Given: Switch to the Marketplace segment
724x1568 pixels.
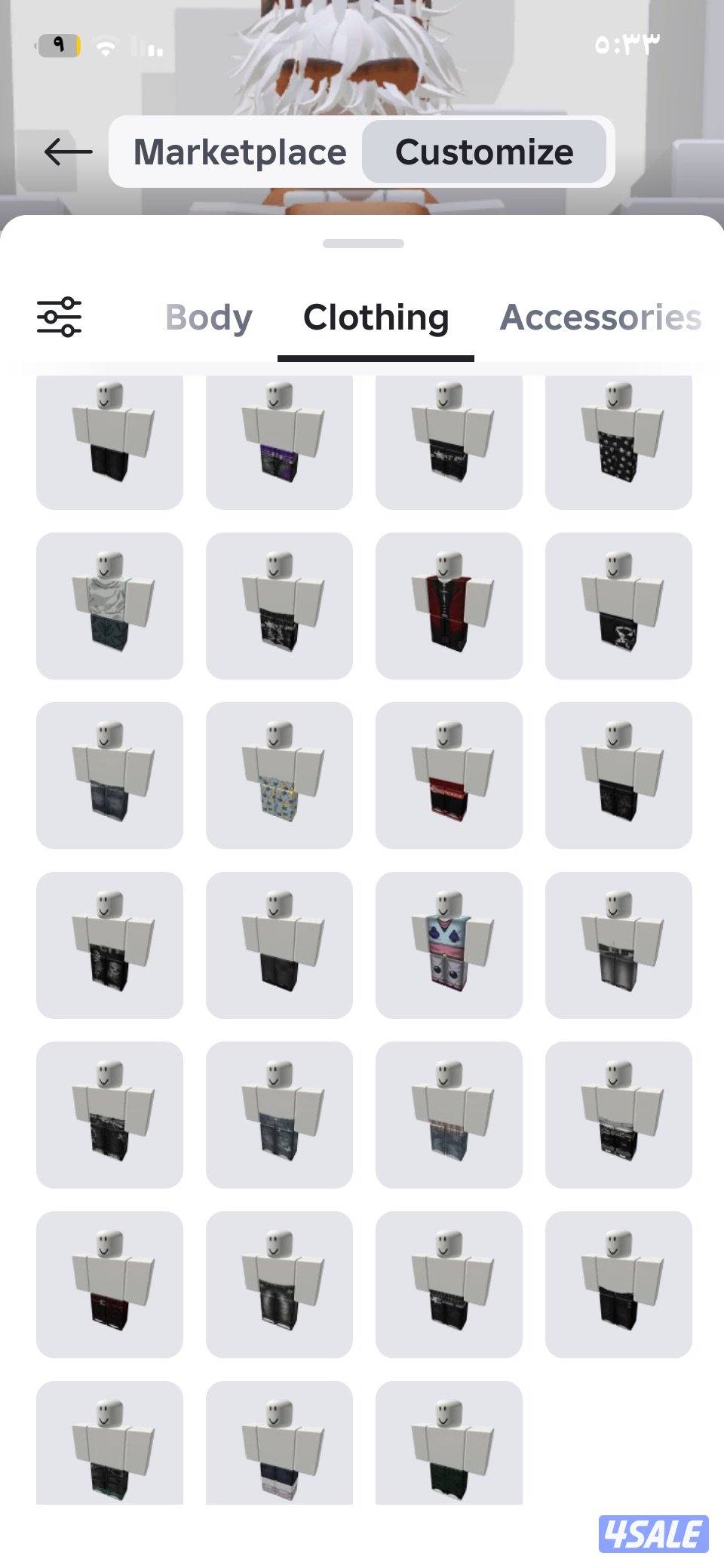Looking at the screenshot, I should (240, 152).
